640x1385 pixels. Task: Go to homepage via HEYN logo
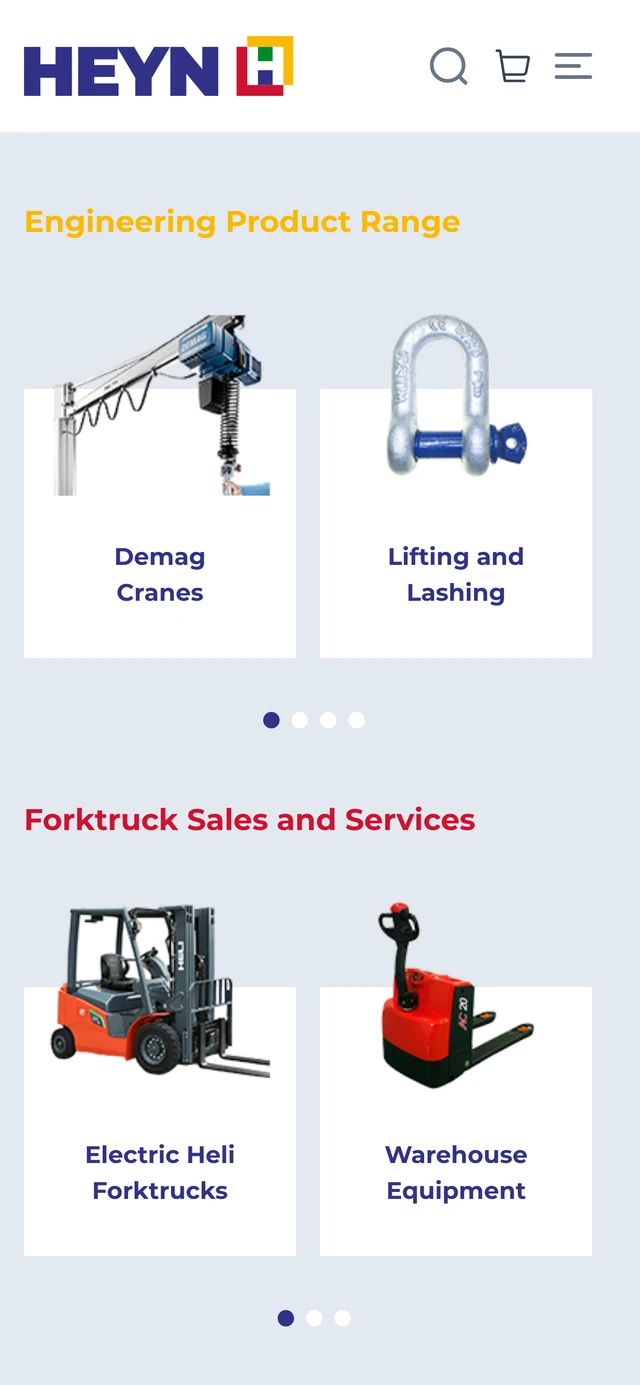(x=158, y=66)
